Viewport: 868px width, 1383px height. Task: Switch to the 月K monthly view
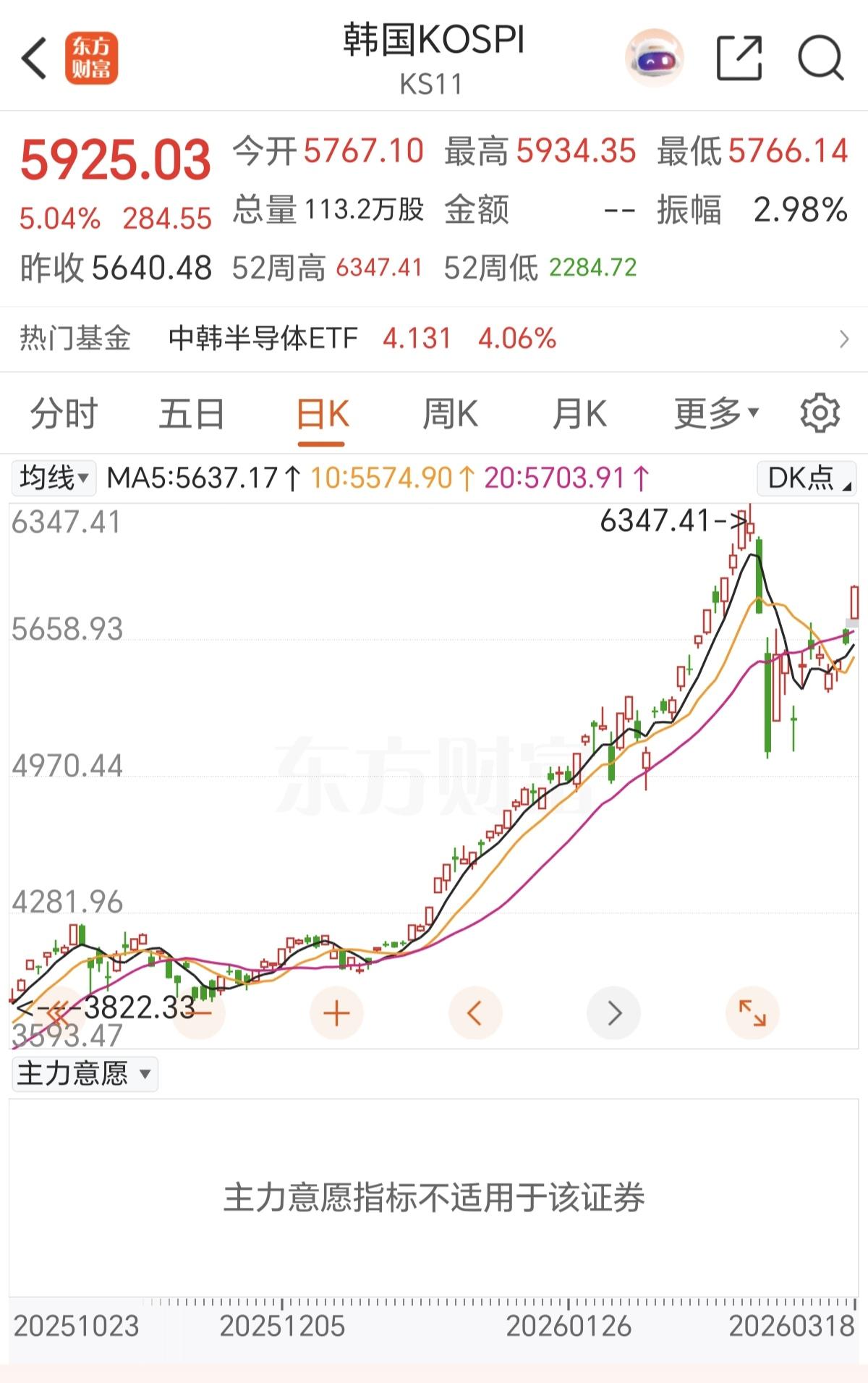pyautogui.click(x=579, y=413)
